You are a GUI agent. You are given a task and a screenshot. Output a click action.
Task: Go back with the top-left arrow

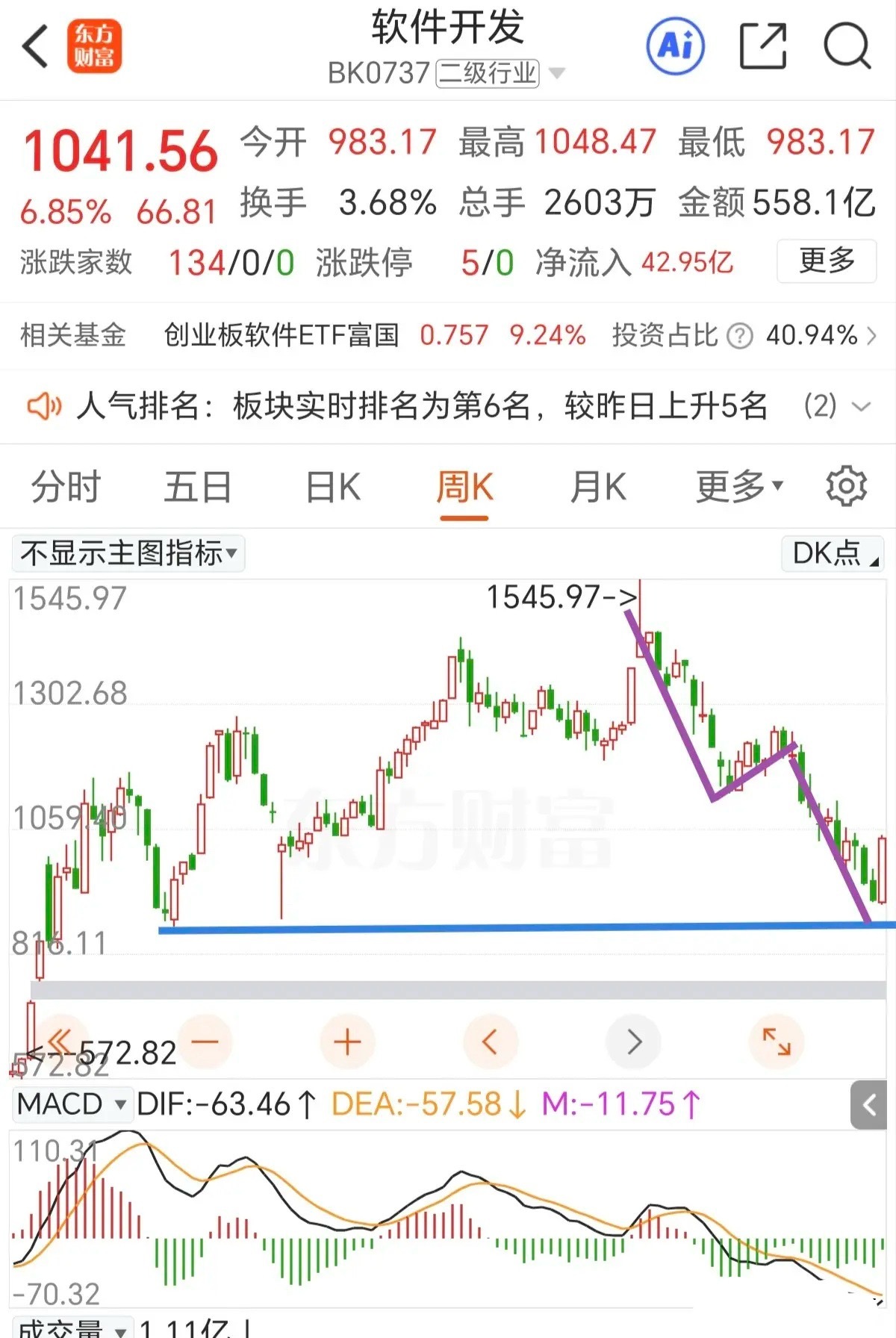click(35, 46)
